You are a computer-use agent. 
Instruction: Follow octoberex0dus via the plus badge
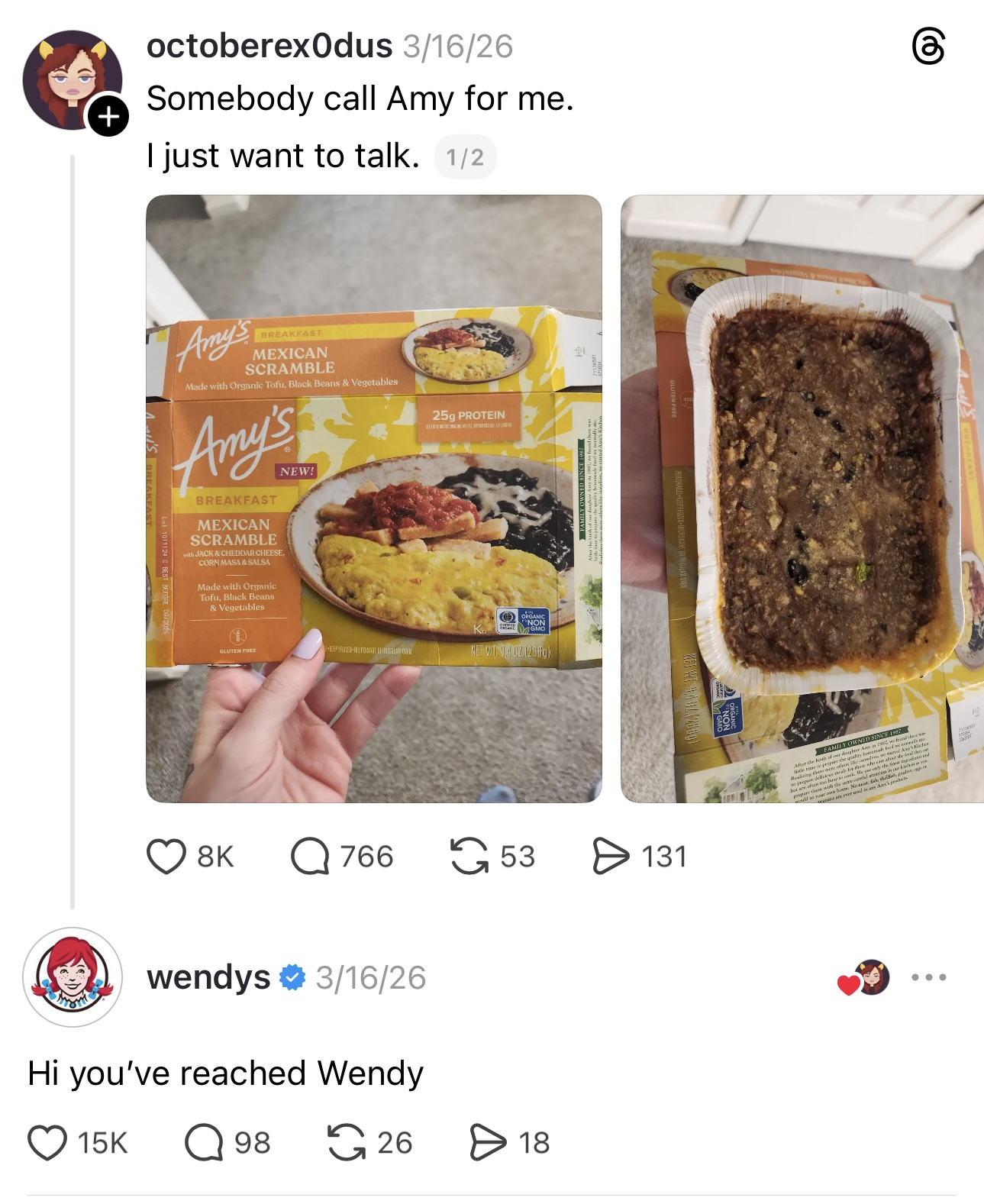(108, 116)
